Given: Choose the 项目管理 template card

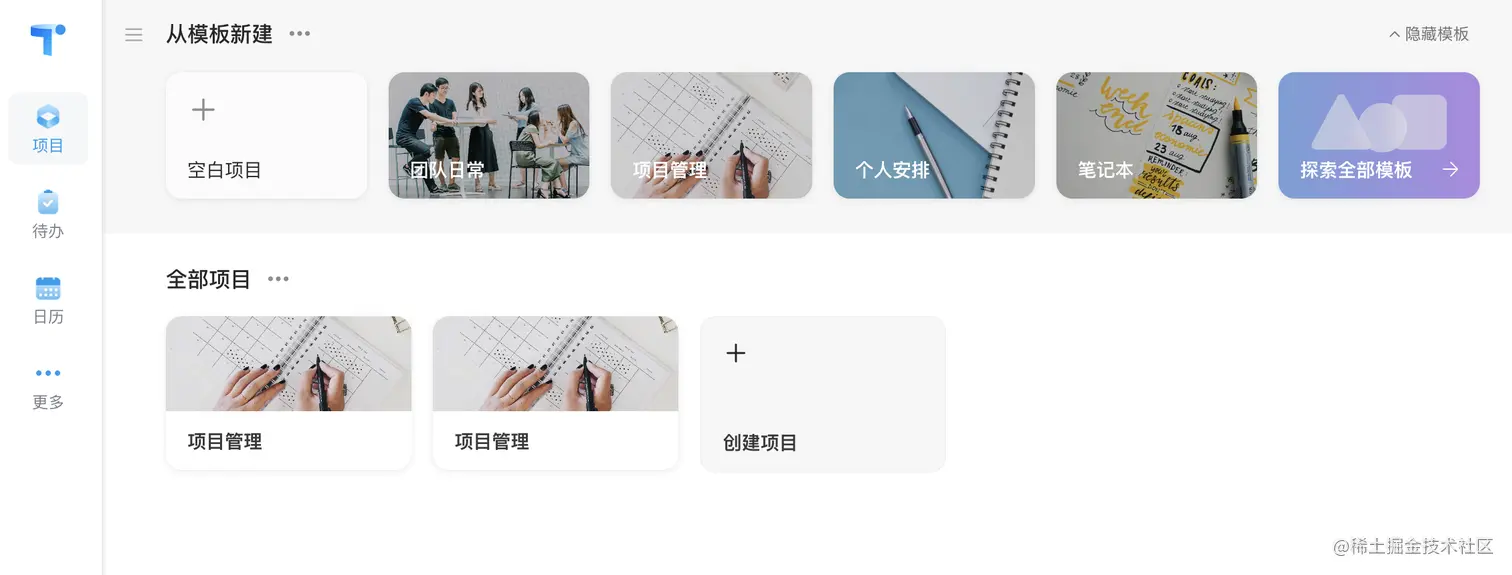Looking at the screenshot, I should (x=711, y=135).
